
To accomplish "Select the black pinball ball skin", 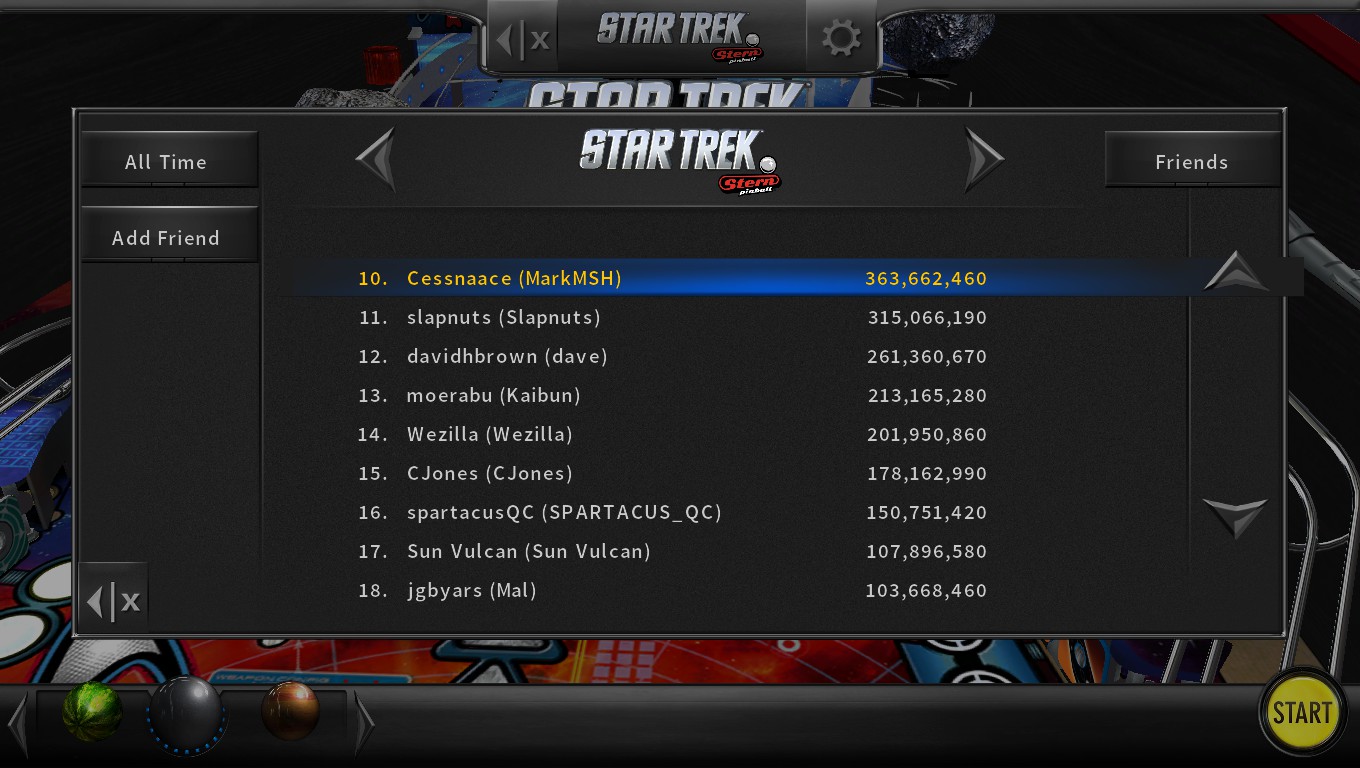I will click(x=186, y=713).
